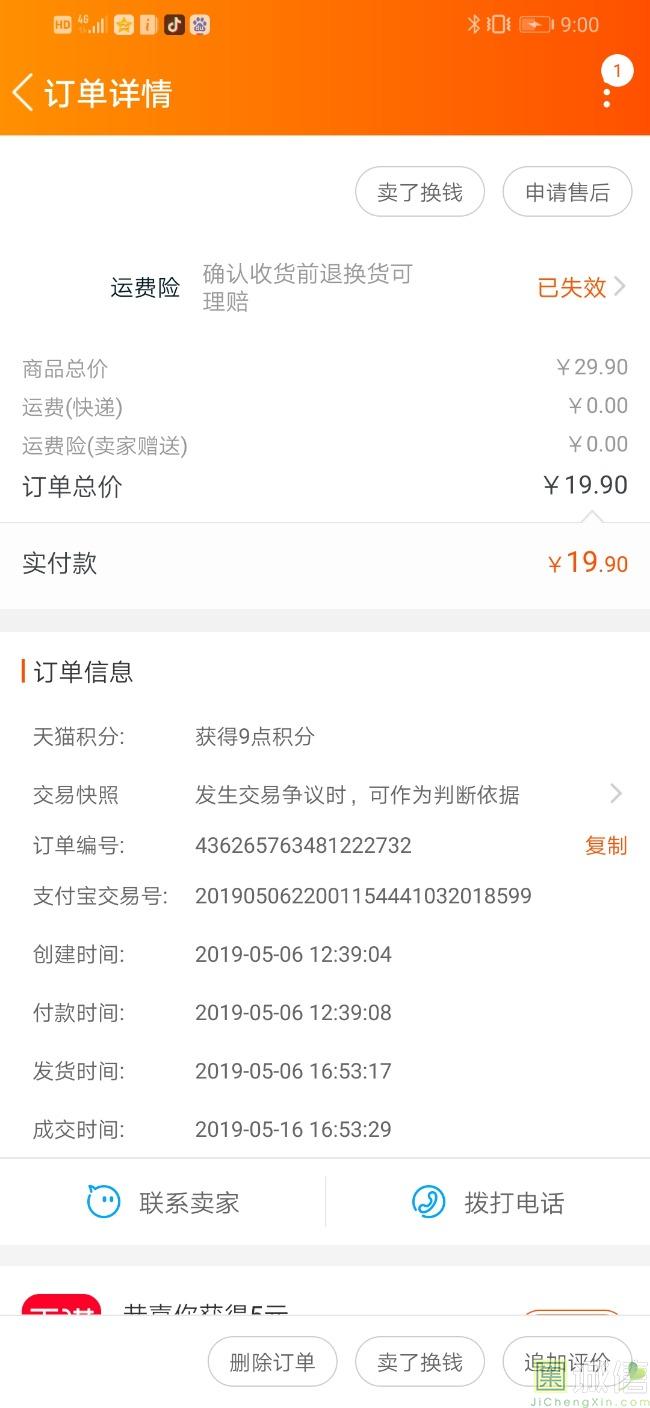
Task: Add a follow-up review via 追加评价
Action: pos(567,1362)
